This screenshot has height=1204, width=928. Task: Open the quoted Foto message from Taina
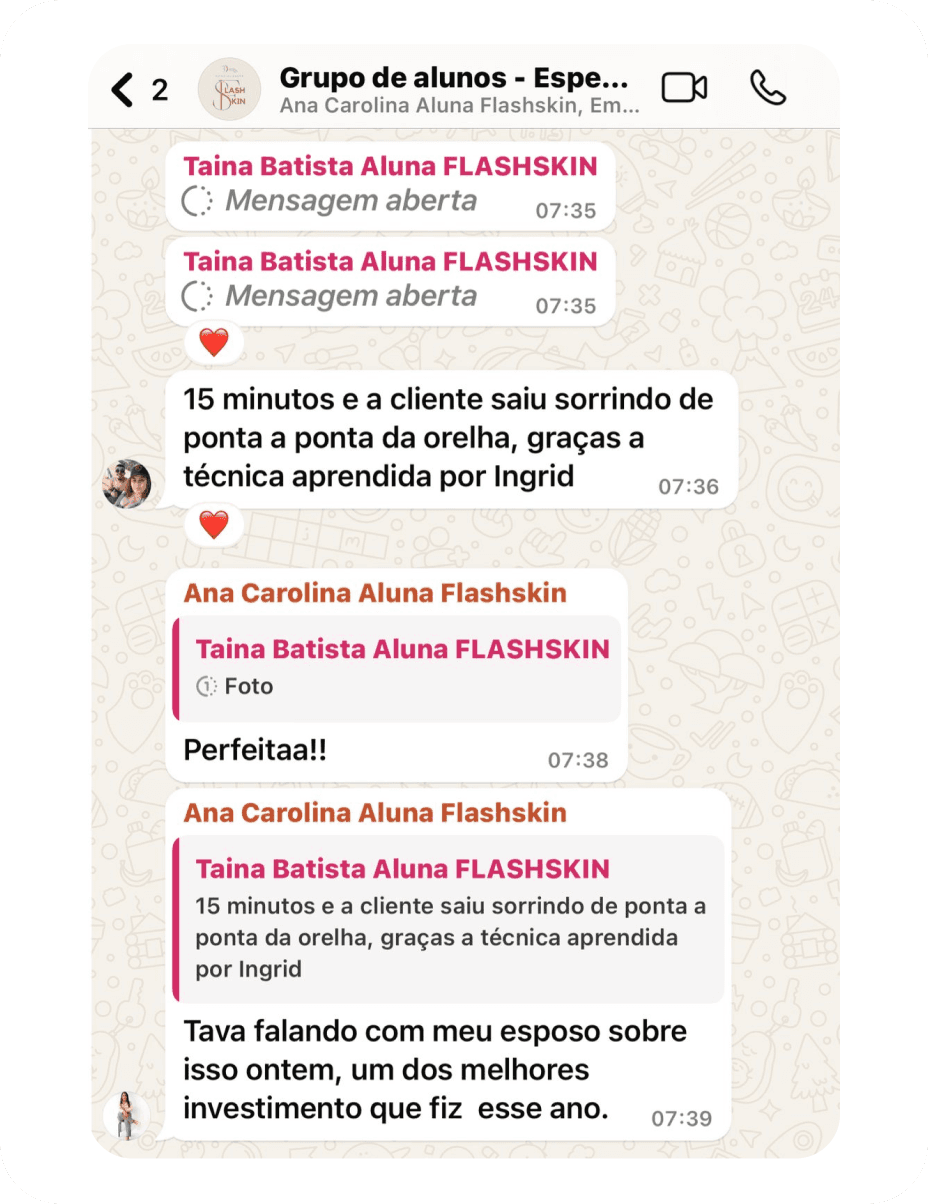point(397,668)
